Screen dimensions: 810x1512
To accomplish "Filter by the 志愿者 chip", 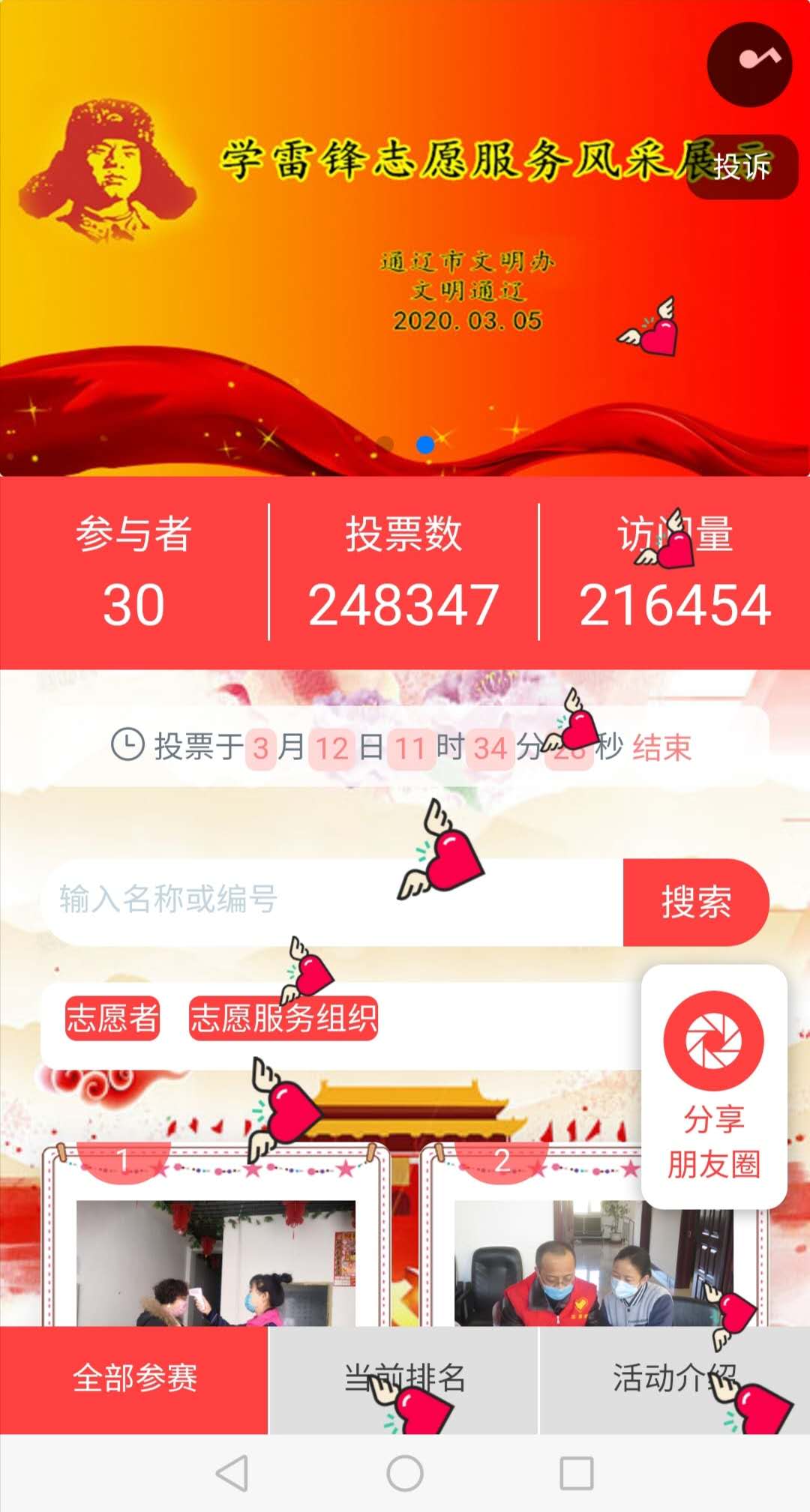I will [112, 1018].
